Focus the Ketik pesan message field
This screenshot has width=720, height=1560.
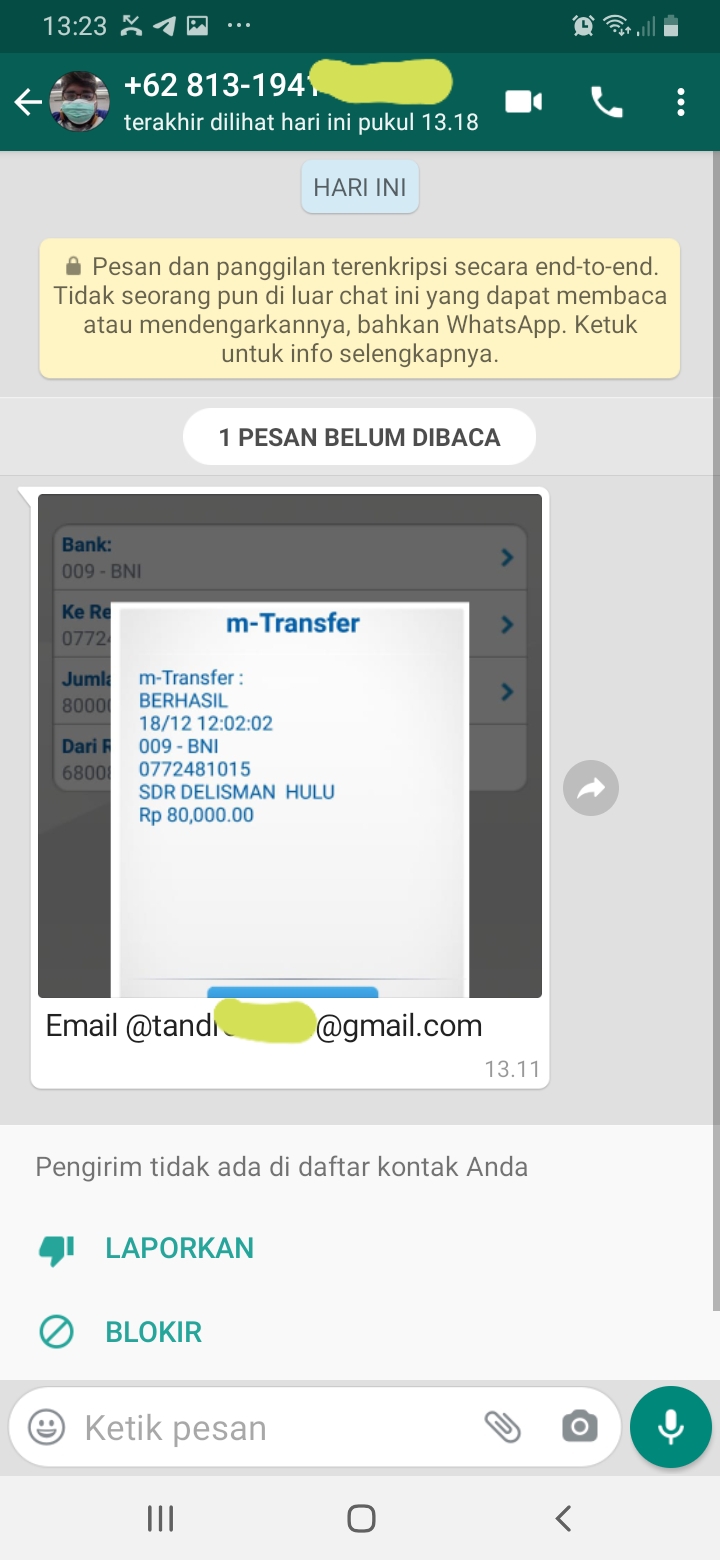click(270, 1427)
